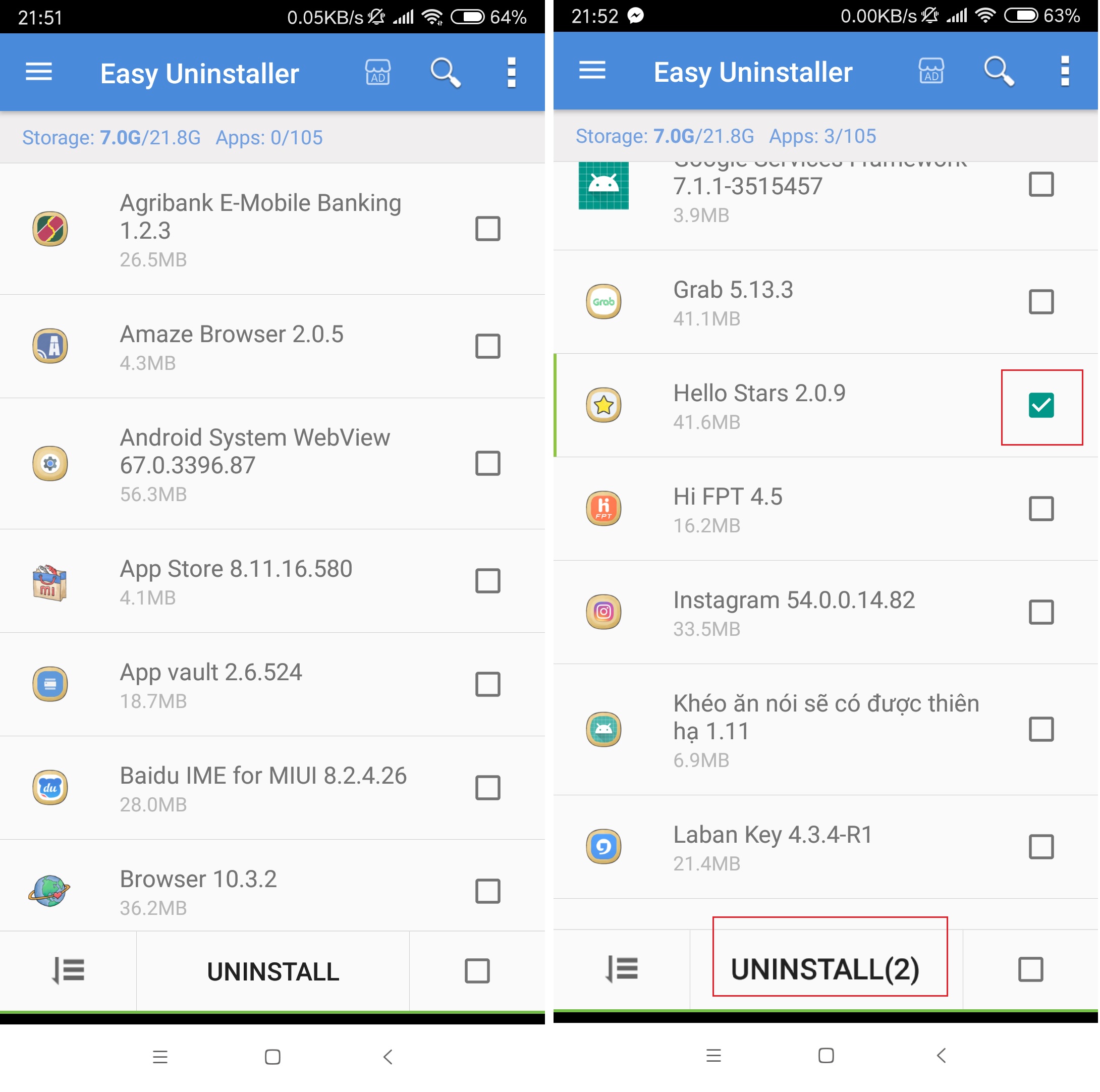Viewport: 1100px width, 1092px height.
Task: Check Baidu IME for MIUI checkbox
Action: point(487,788)
